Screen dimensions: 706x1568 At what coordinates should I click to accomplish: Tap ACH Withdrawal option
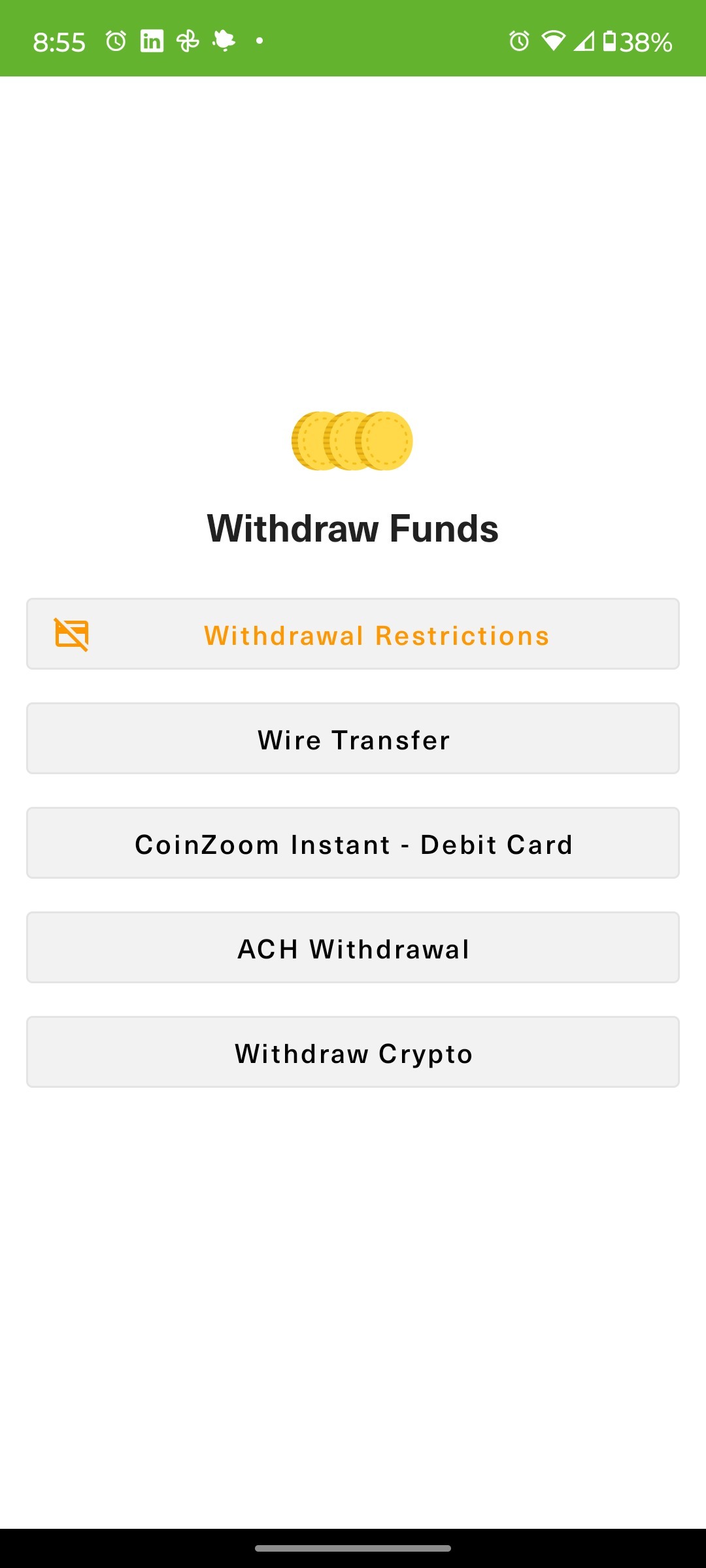pos(353,947)
